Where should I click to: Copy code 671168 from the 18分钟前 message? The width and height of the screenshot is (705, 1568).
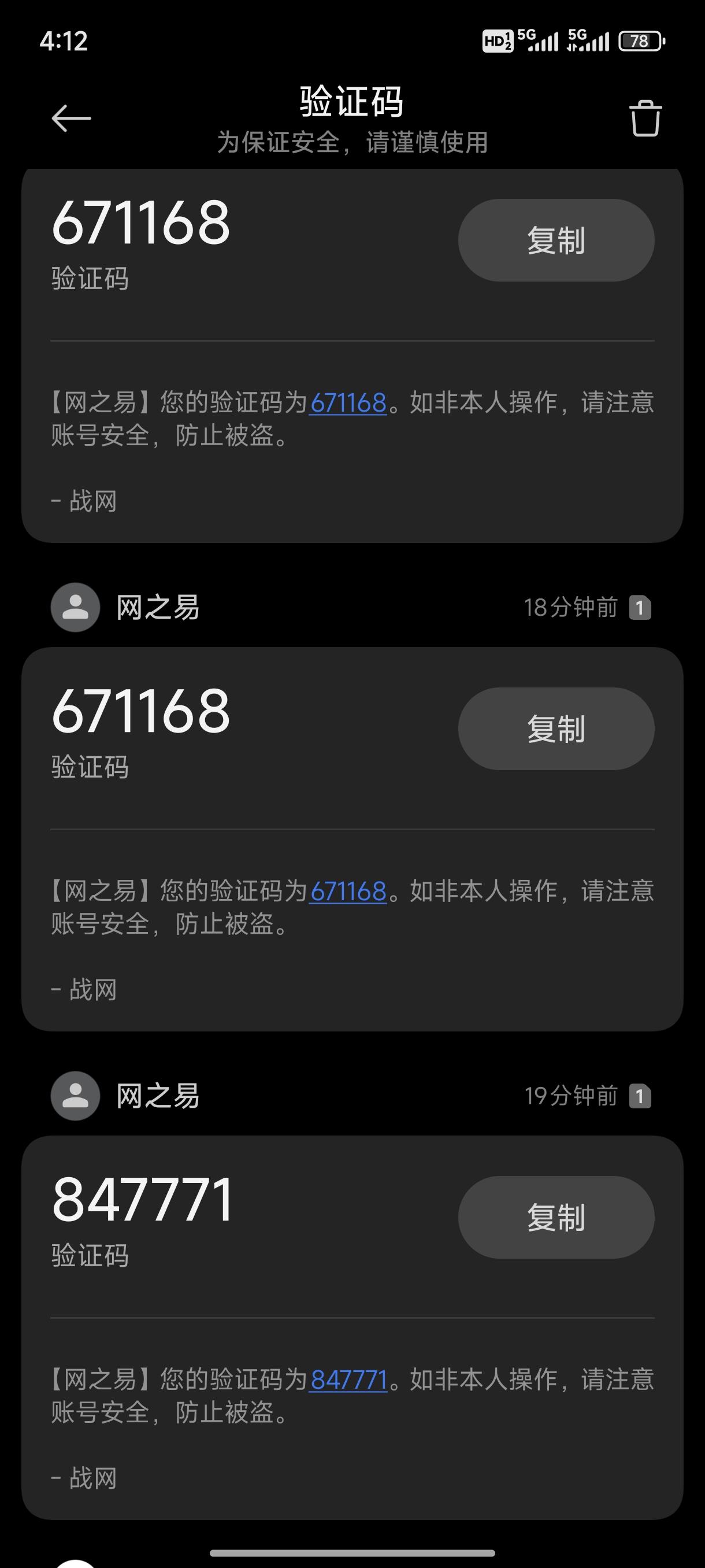556,728
